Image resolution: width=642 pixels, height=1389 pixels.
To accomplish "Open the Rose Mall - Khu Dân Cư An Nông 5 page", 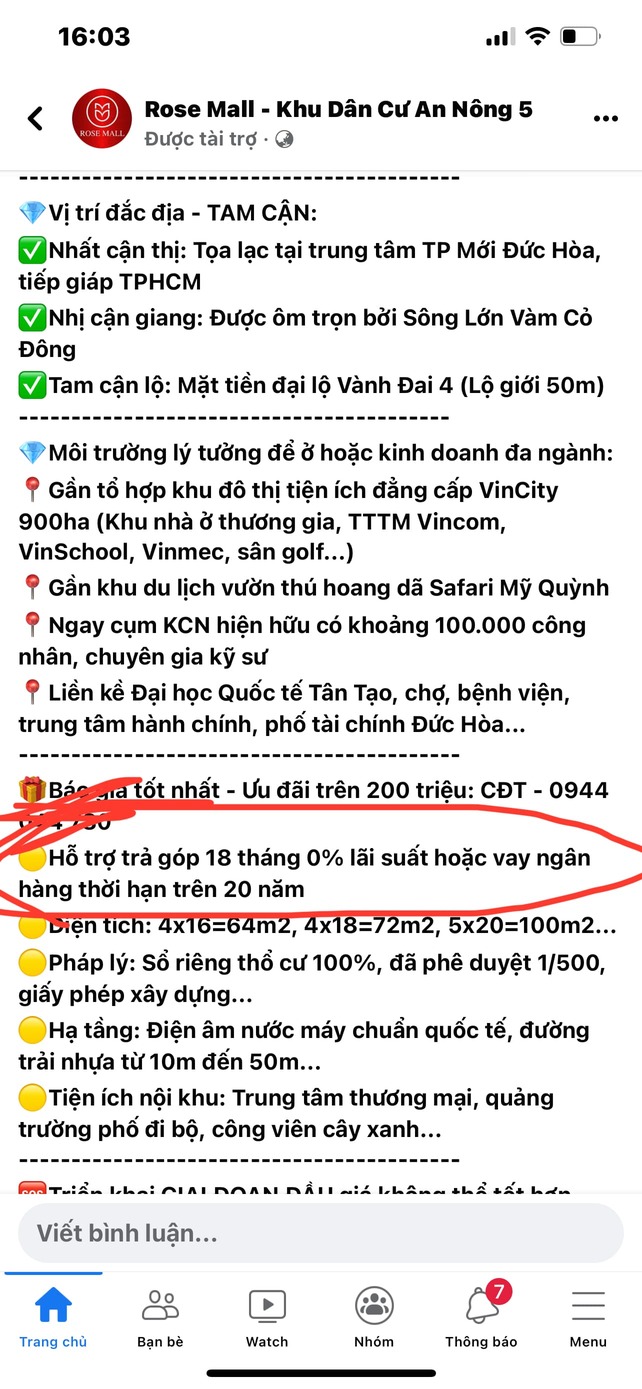I will (x=338, y=109).
